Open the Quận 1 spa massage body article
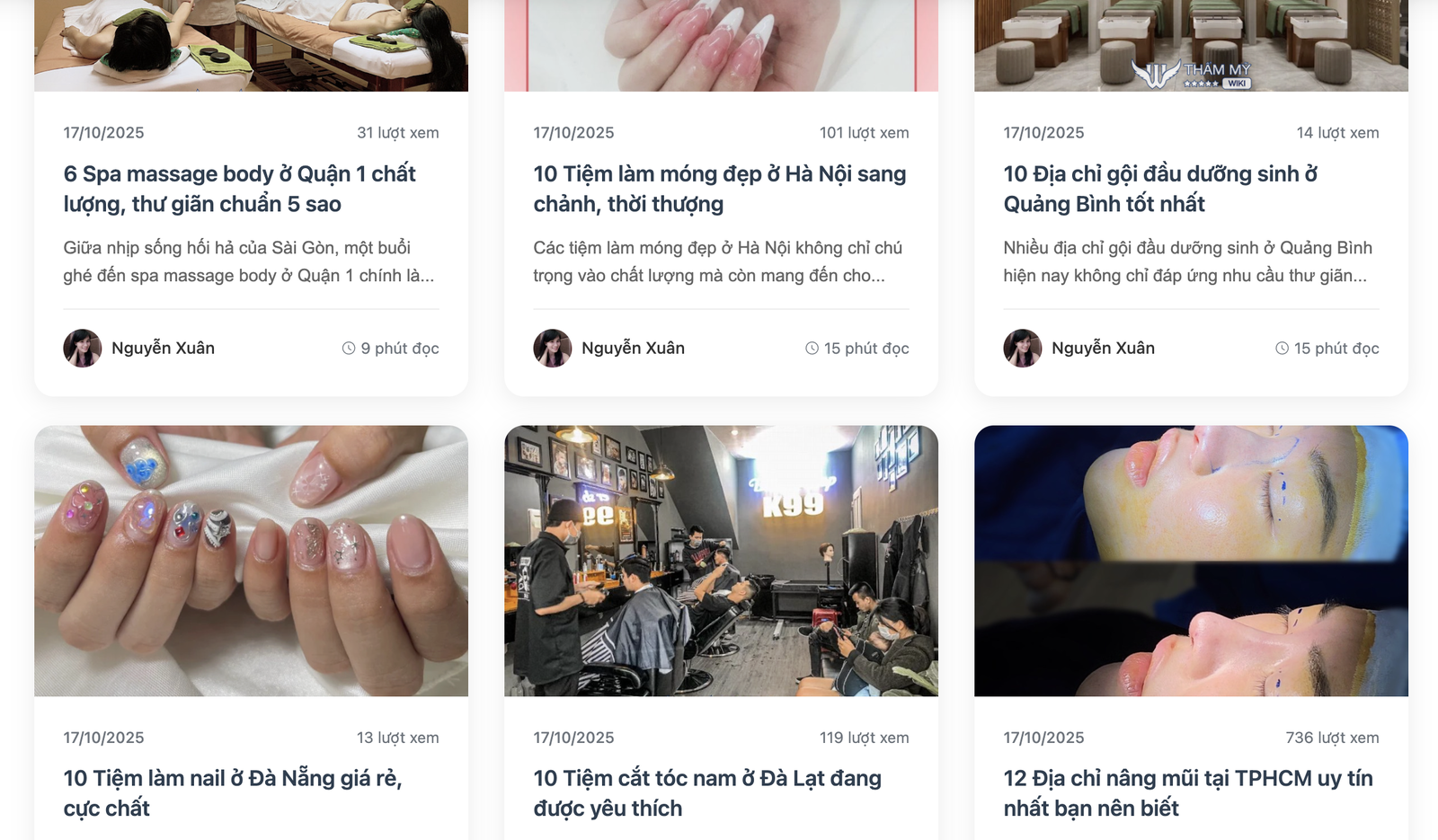This screenshot has width=1438, height=840. [239, 189]
